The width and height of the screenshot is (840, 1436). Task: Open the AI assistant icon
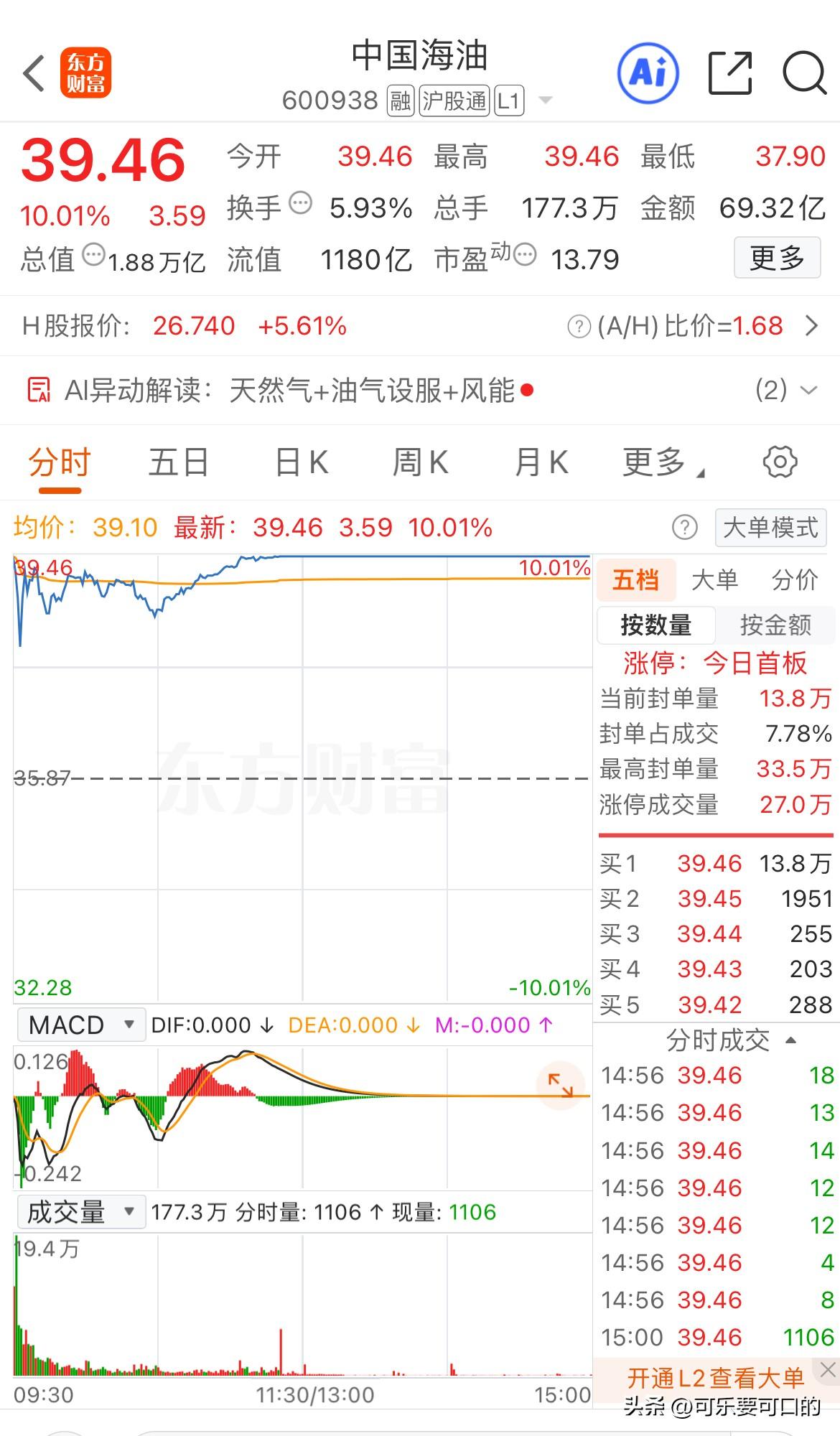[647, 73]
